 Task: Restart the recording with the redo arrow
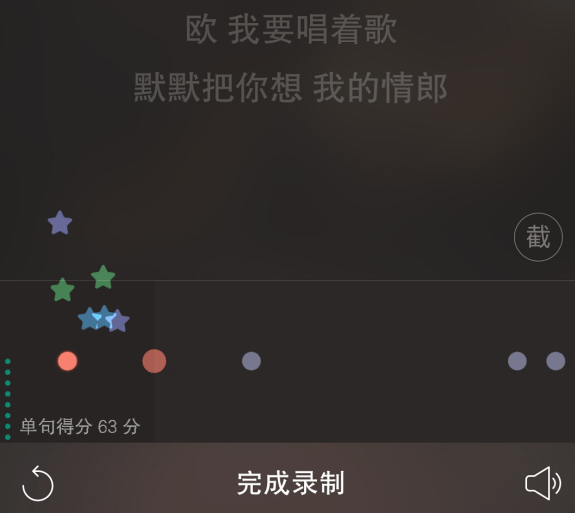click(x=38, y=483)
